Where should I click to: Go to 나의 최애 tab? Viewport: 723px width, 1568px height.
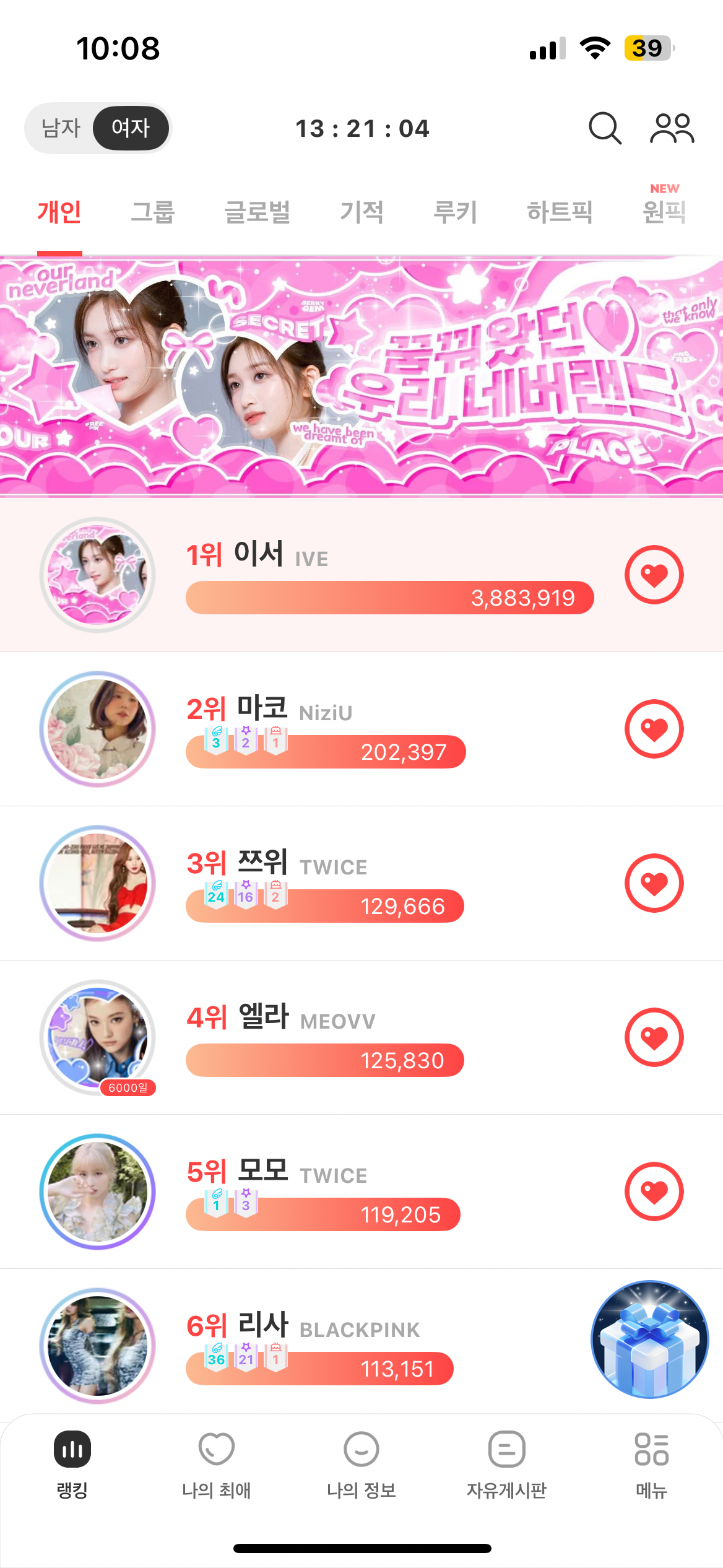216,1464
